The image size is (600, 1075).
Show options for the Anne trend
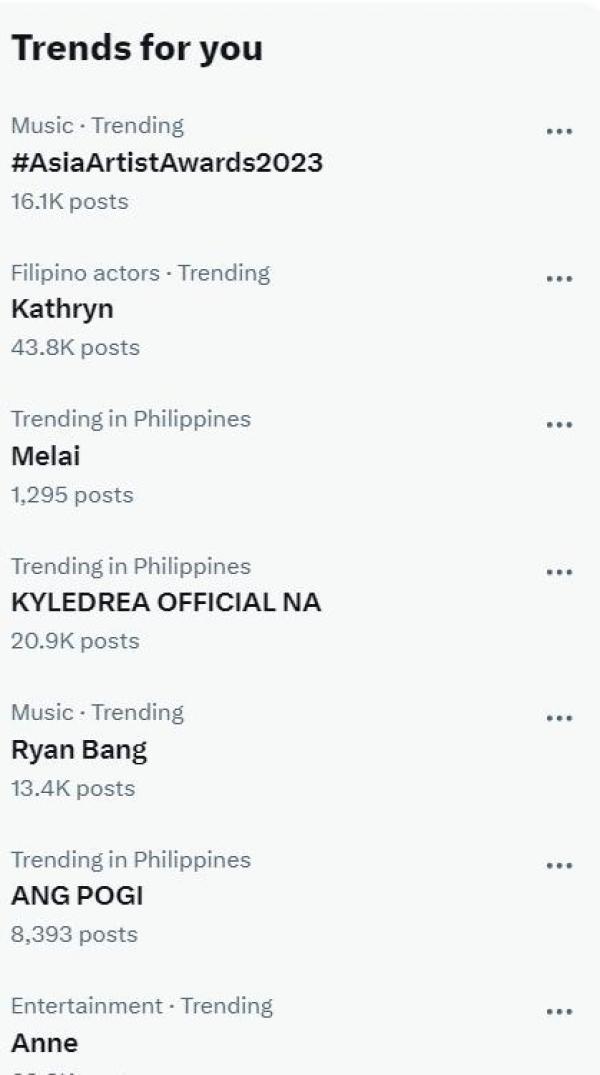559,1011
